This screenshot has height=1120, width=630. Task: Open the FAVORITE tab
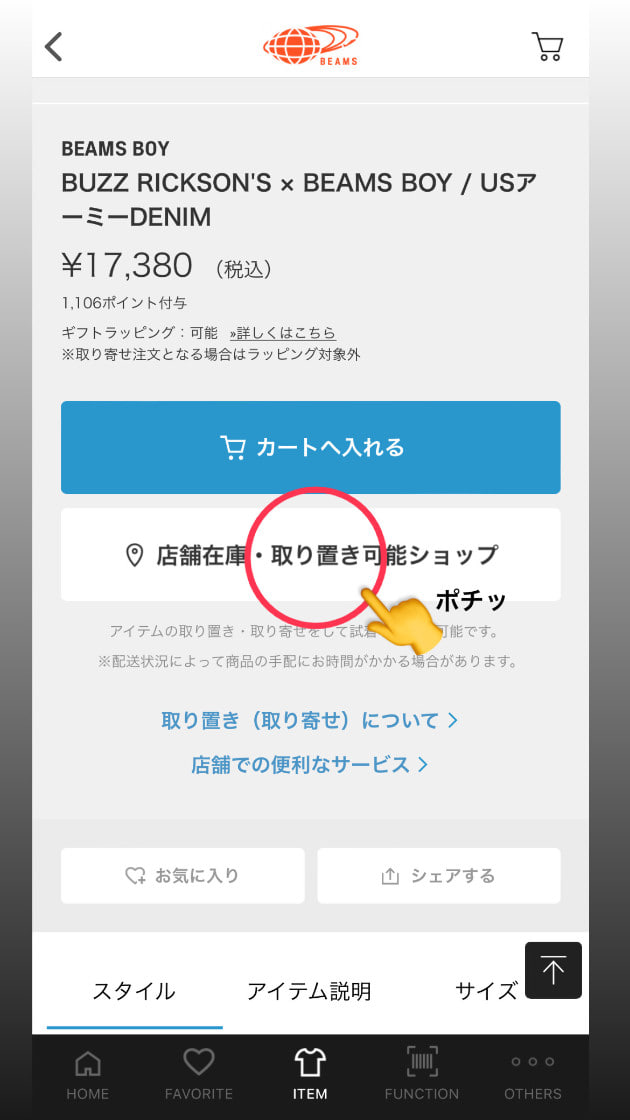click(199, 1075)
